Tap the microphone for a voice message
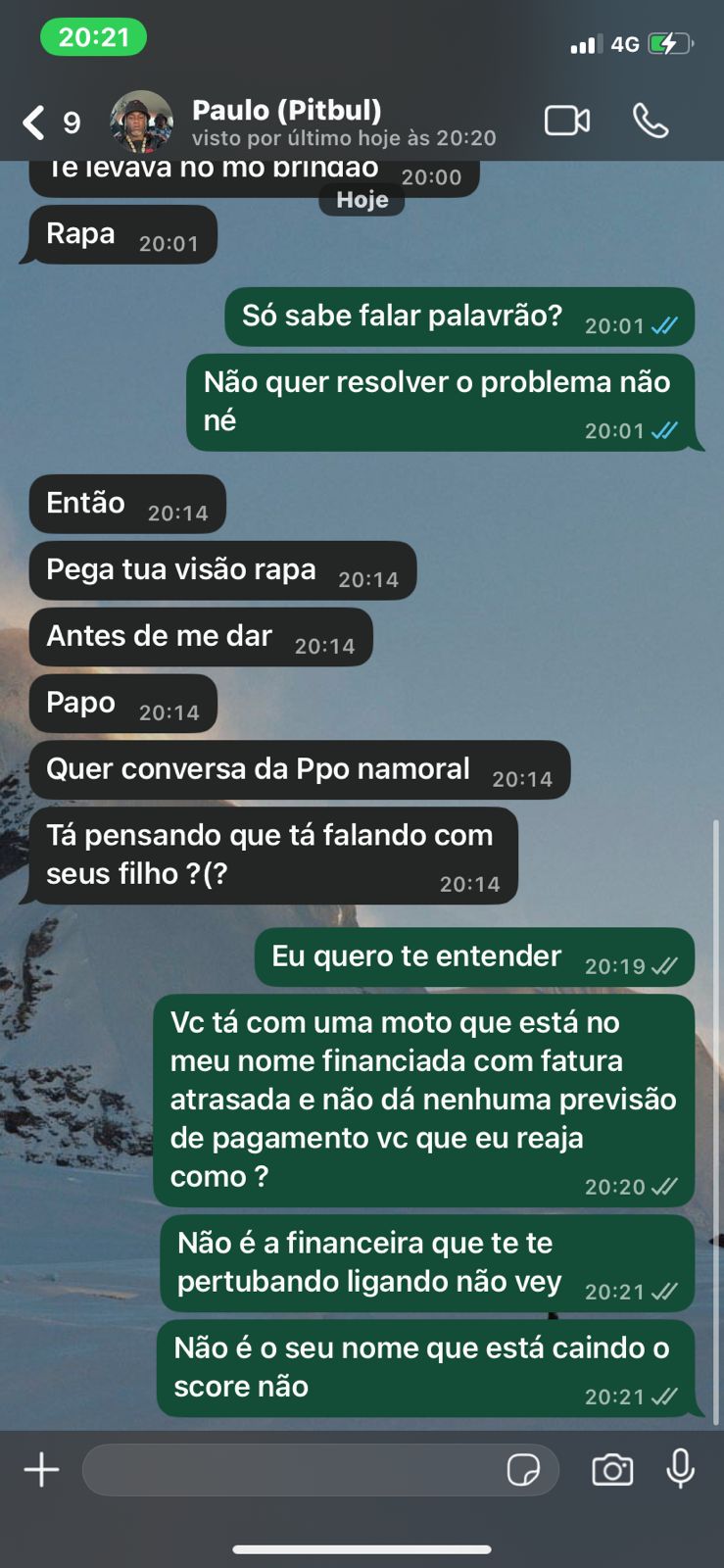 (680, 1469)
